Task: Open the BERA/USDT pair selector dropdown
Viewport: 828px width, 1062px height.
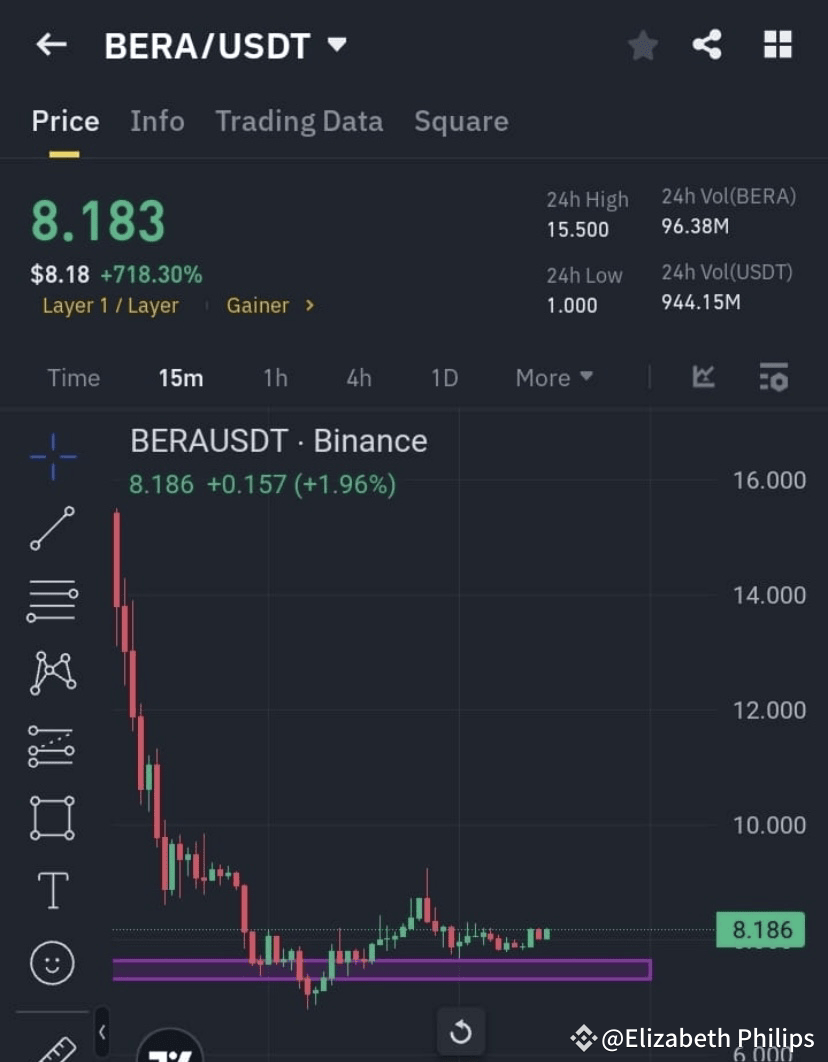Action: (x=225, y=44)
